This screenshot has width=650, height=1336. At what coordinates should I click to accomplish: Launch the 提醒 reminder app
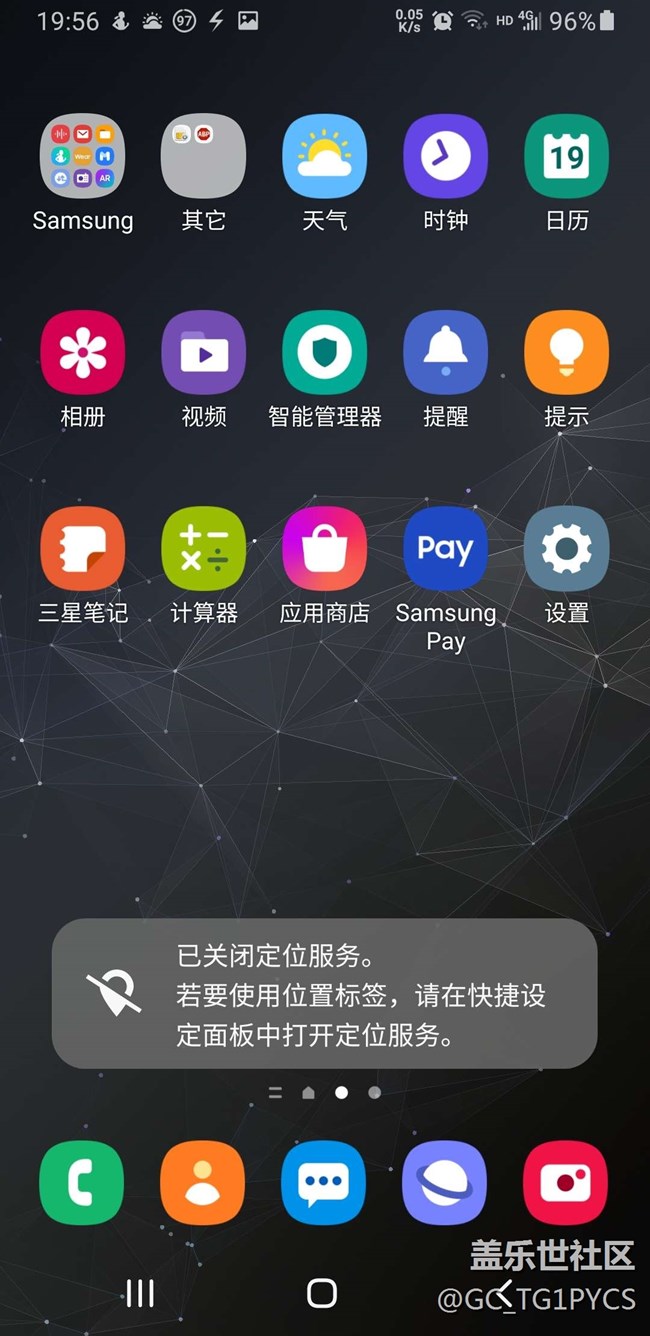[x=445, y=352]
